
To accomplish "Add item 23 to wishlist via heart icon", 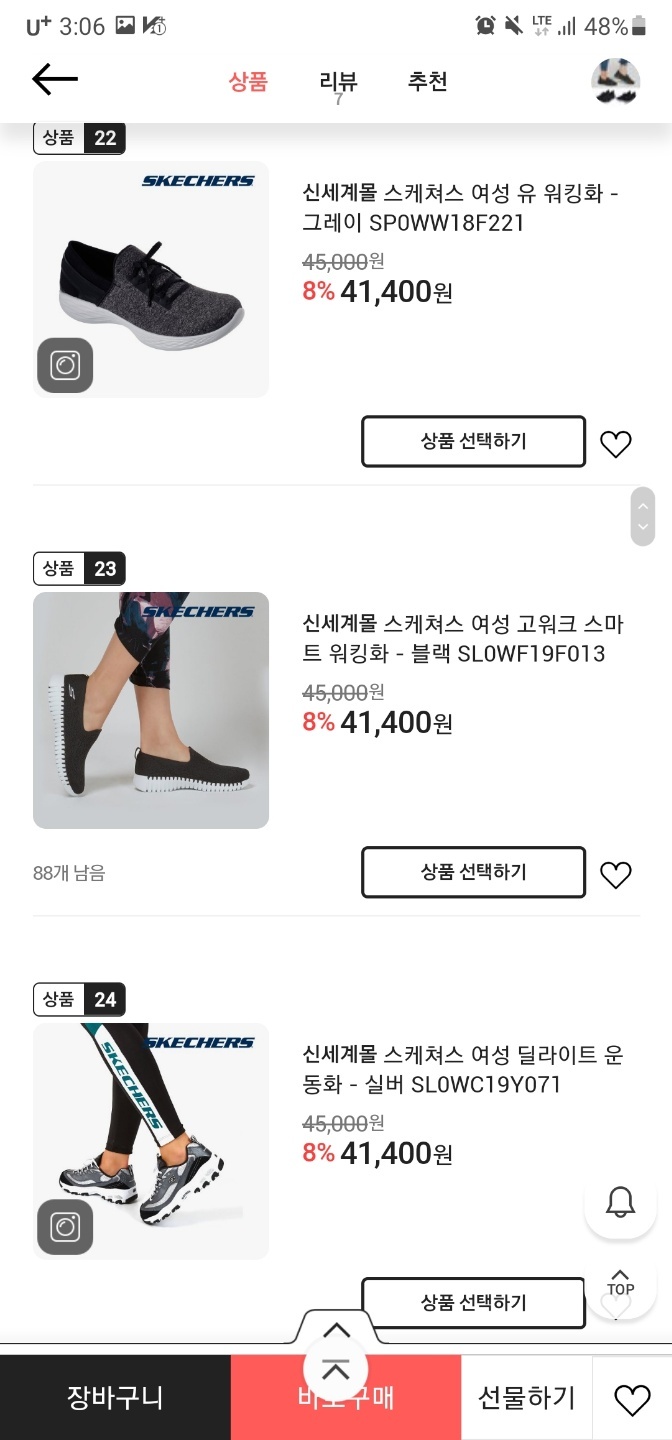I will [615, 875].
